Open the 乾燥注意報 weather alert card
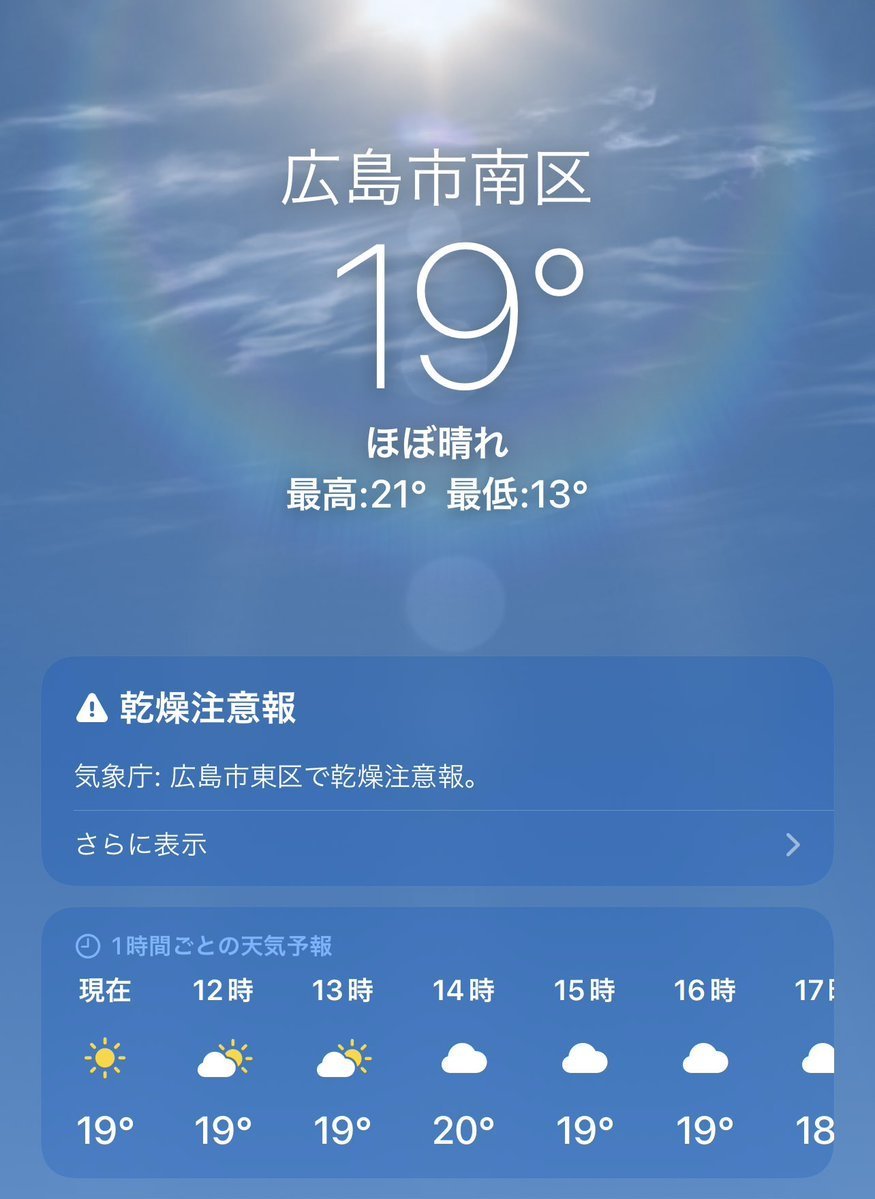Viewport: 875px width, 1199px height. (x=436, y=740)
